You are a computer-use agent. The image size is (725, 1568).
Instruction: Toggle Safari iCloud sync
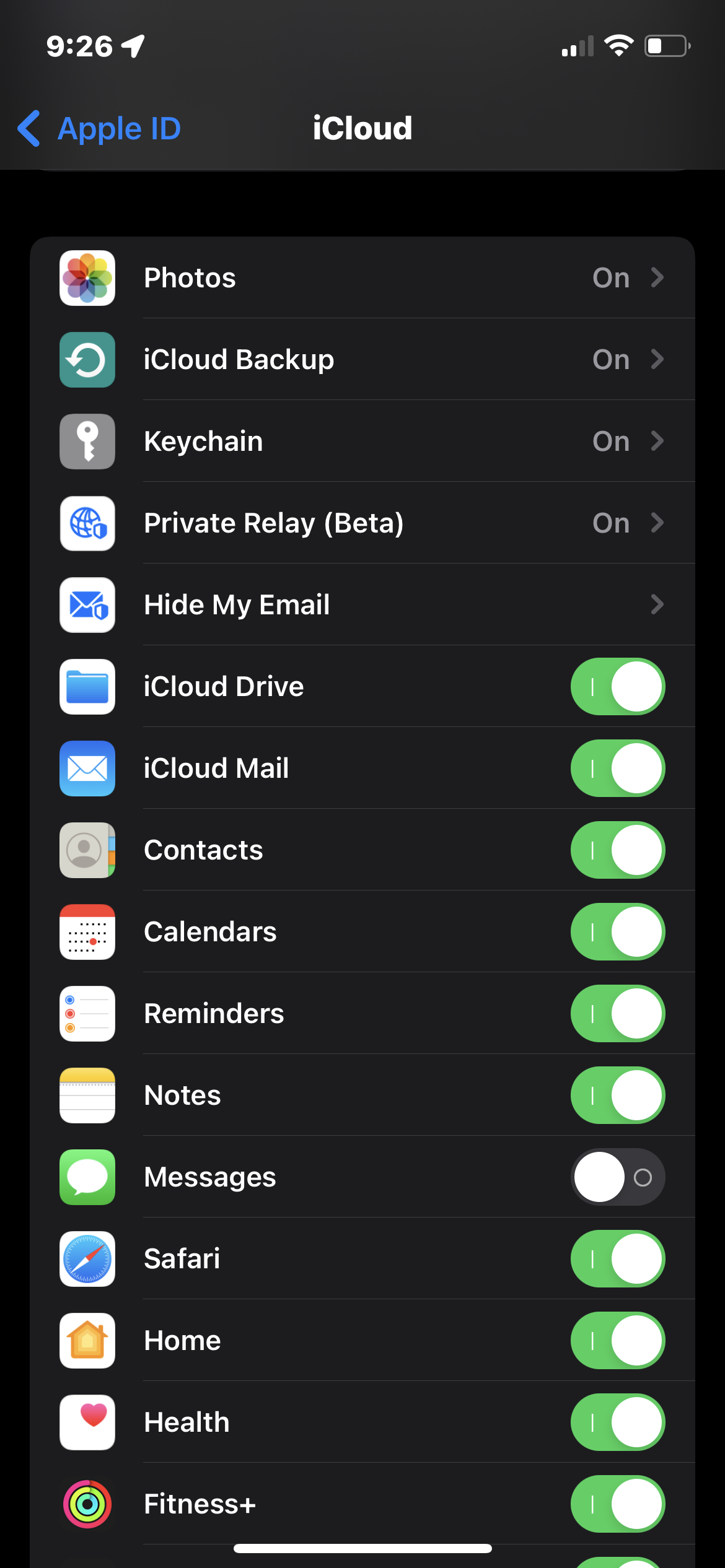pos(618,1258)
